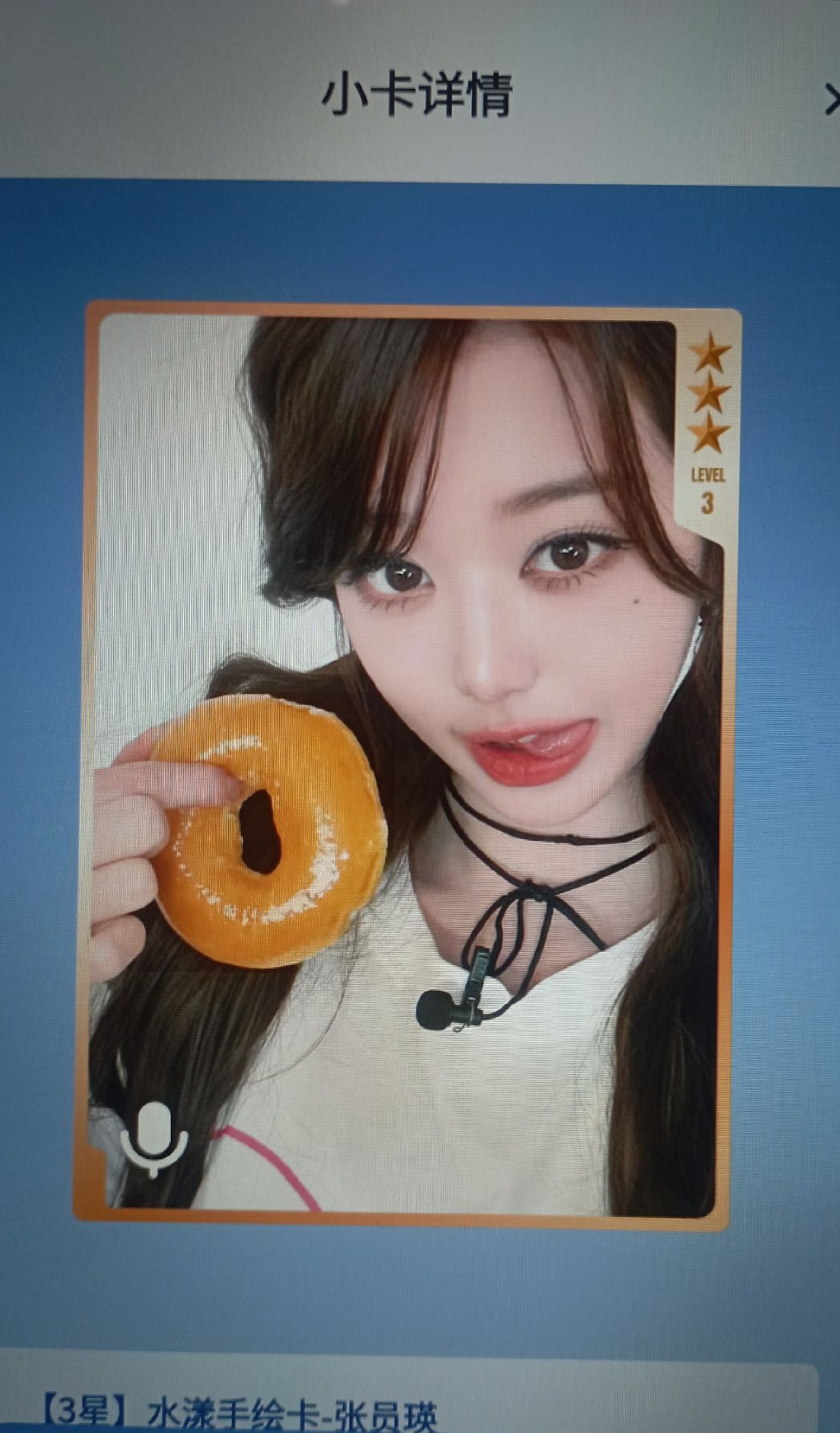The height and width of the screenshot is (1433, 840).
Task: Play the card's voice message microphone icon
Action: point(154,1137)
